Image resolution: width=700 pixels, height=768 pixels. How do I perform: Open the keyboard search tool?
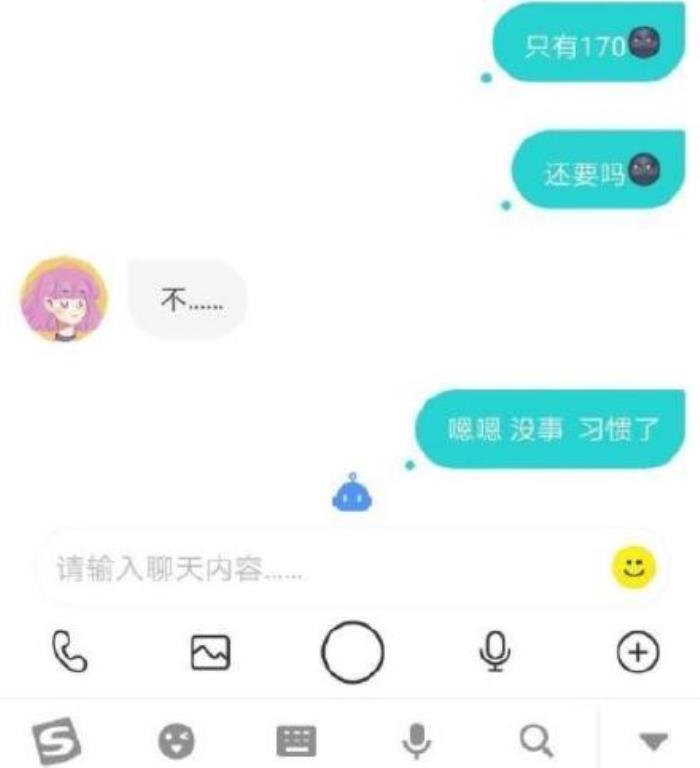click(536, 741)
